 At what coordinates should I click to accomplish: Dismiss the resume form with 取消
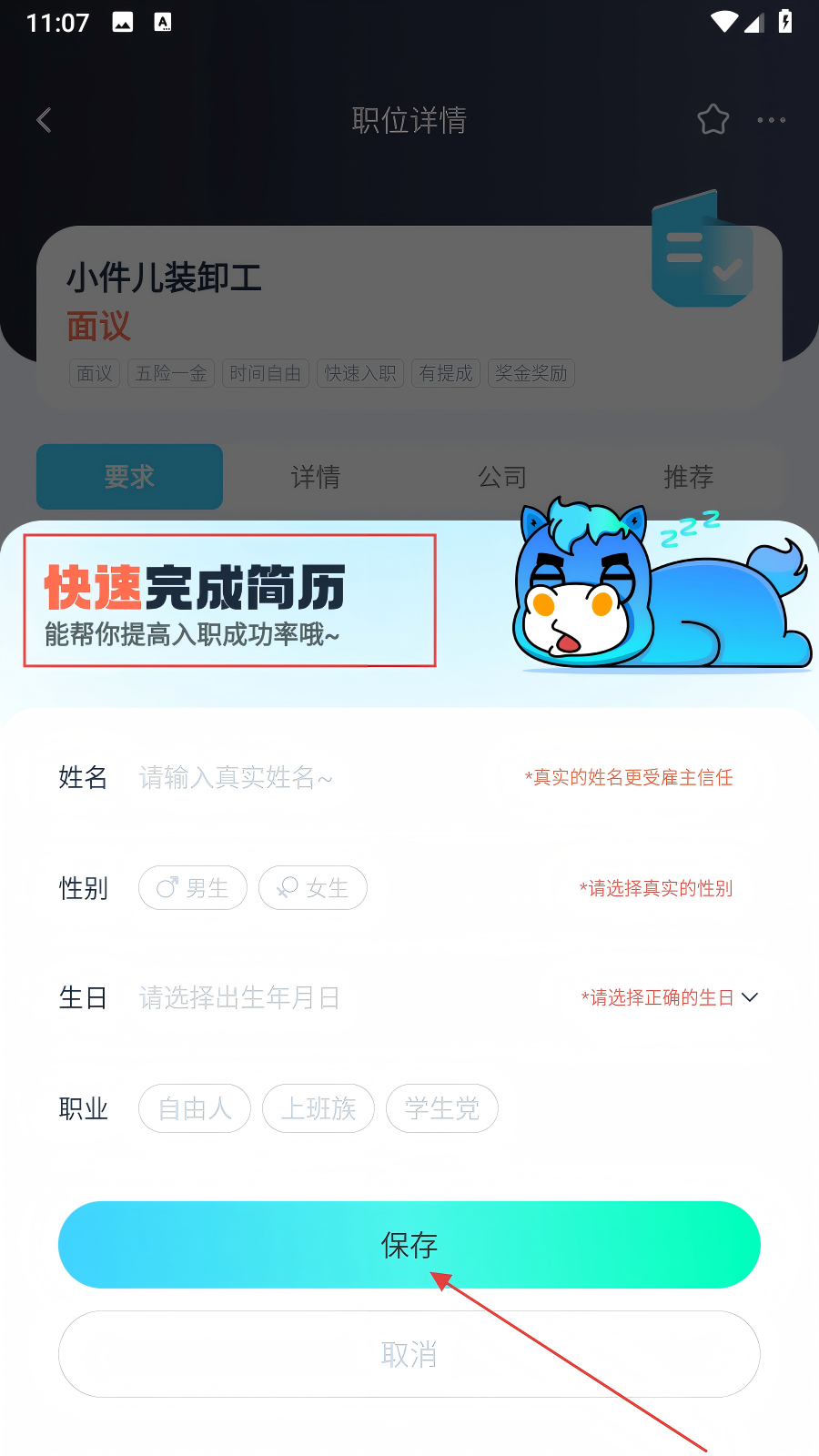click(409, 1354)
